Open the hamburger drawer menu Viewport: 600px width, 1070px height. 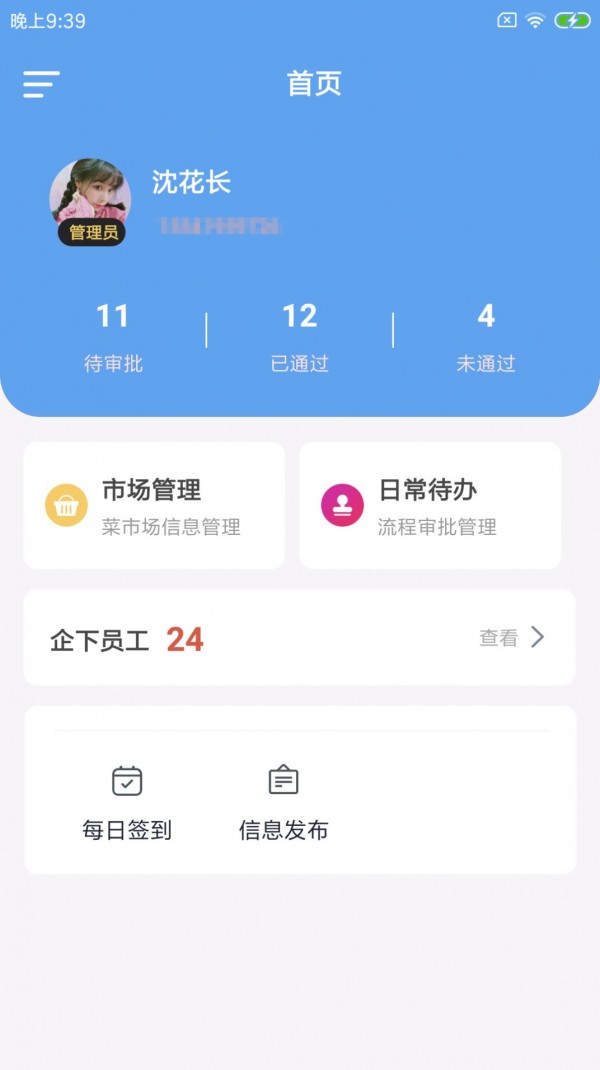(x=41, y=84)
